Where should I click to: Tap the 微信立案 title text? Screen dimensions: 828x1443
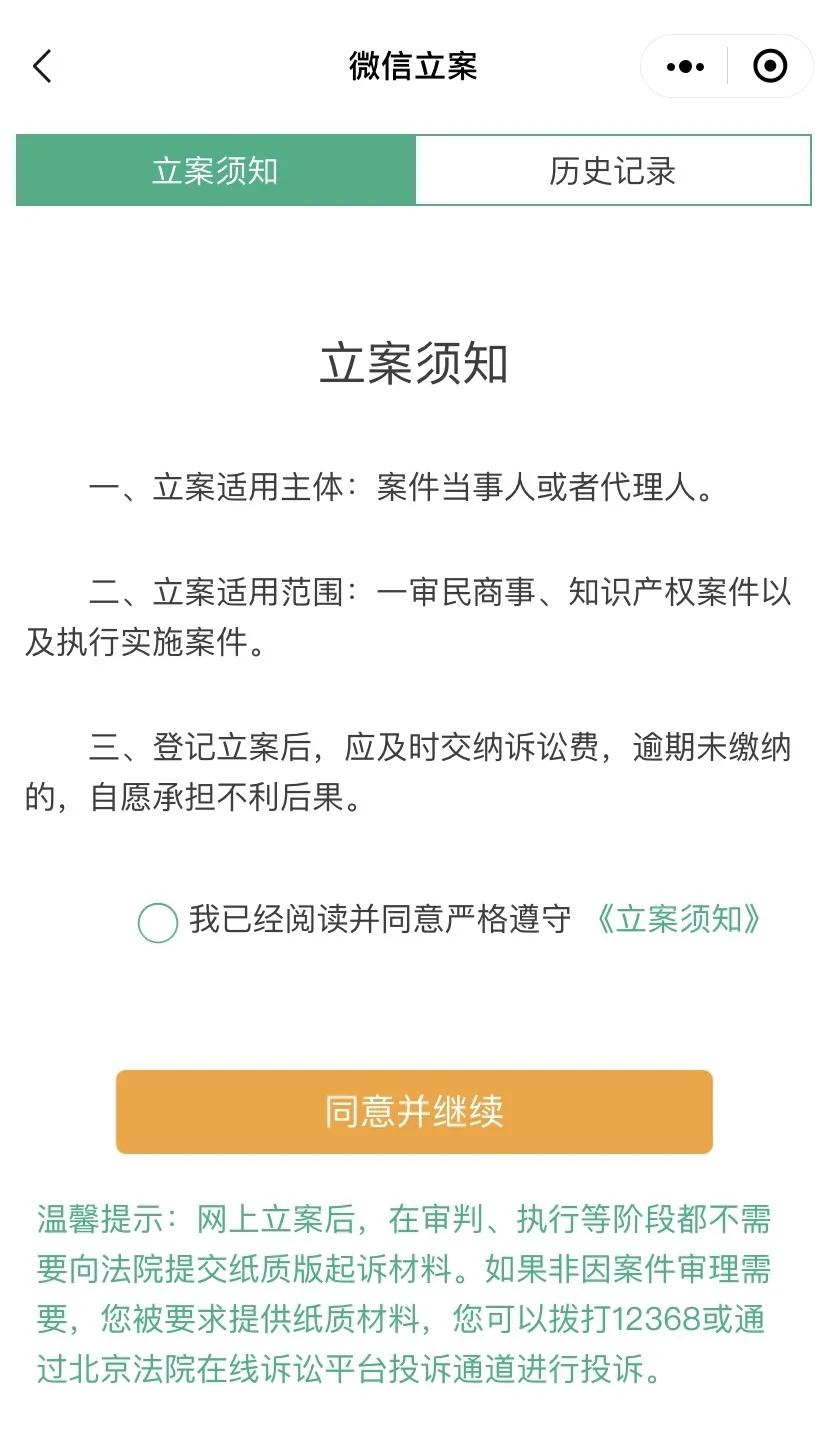tap(414, 66)
